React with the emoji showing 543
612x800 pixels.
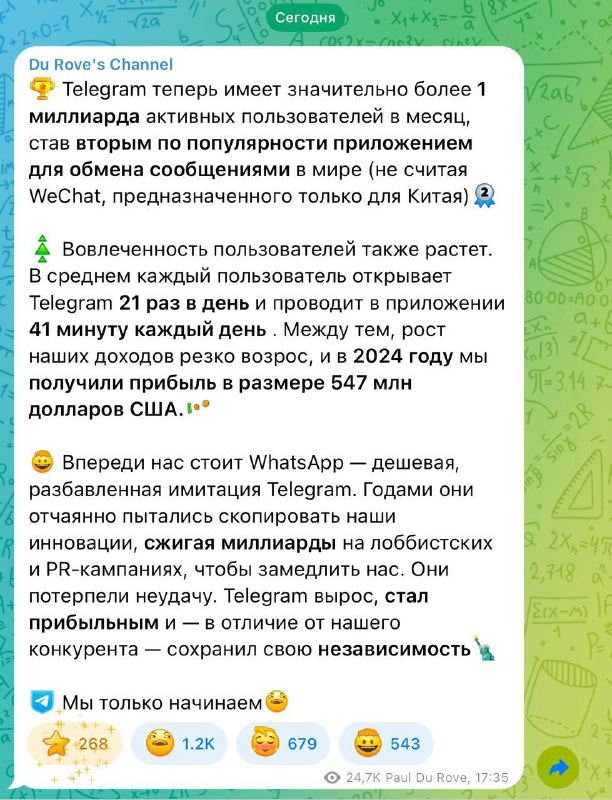(386, 742)
